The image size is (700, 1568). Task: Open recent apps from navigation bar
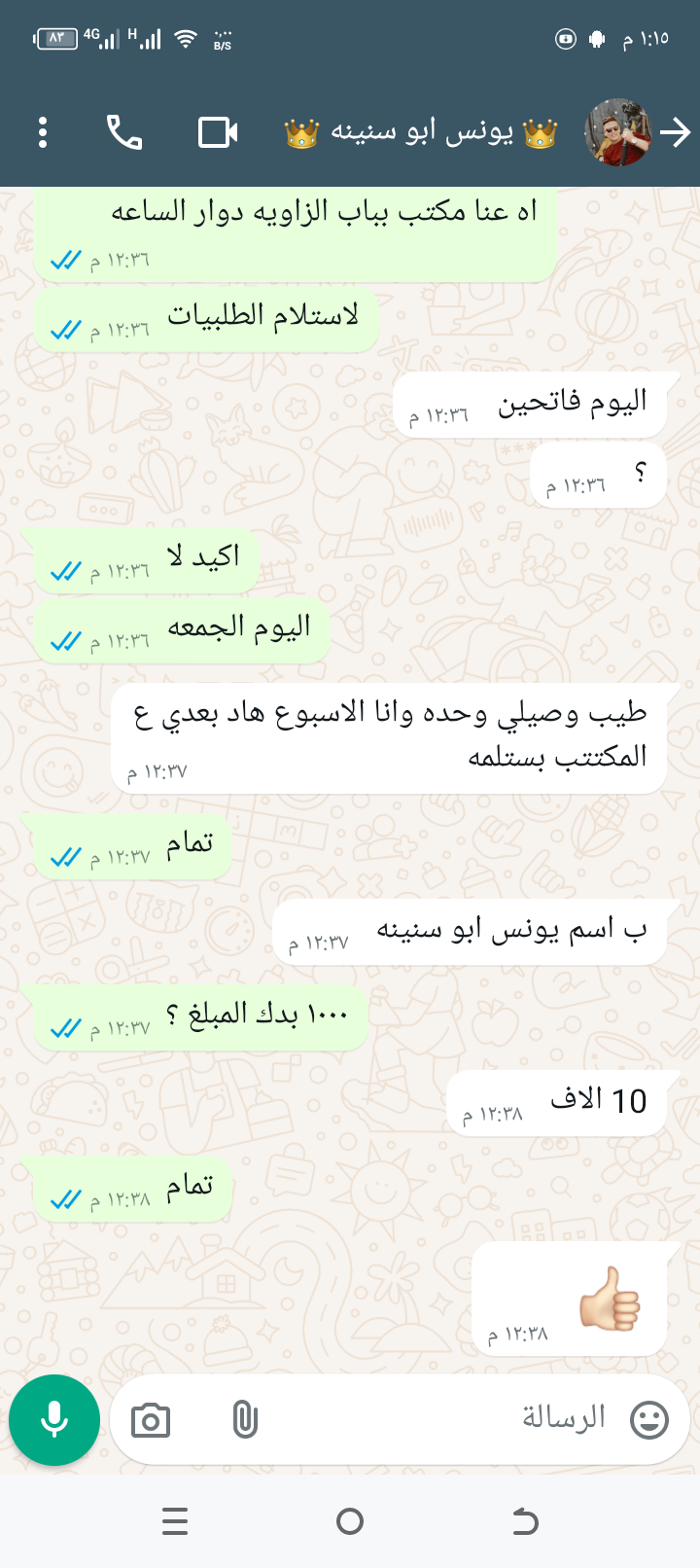click(175, 1521)
